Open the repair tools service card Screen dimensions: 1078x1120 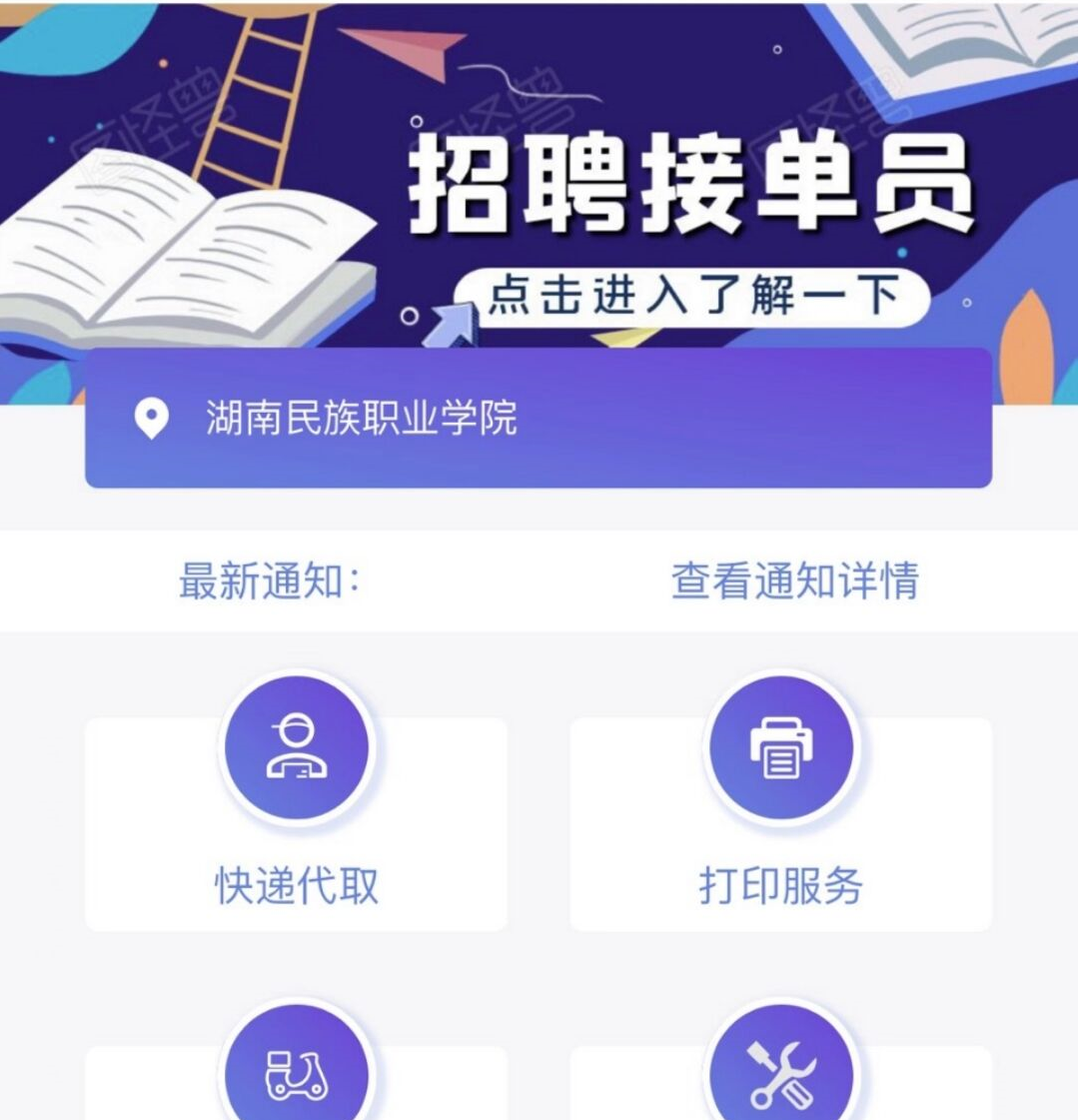point(780,1077)
